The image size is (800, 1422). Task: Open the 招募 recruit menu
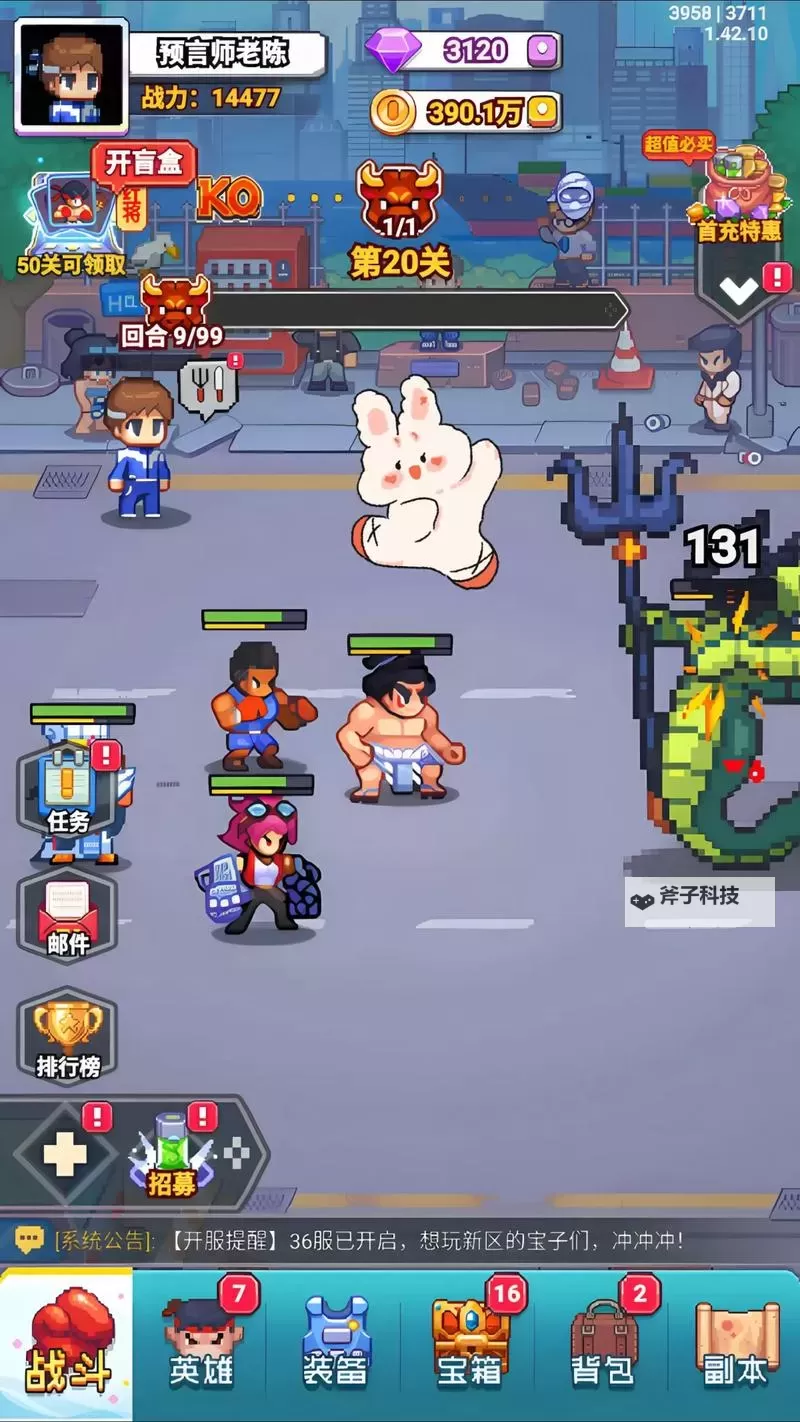(172, 1155)
